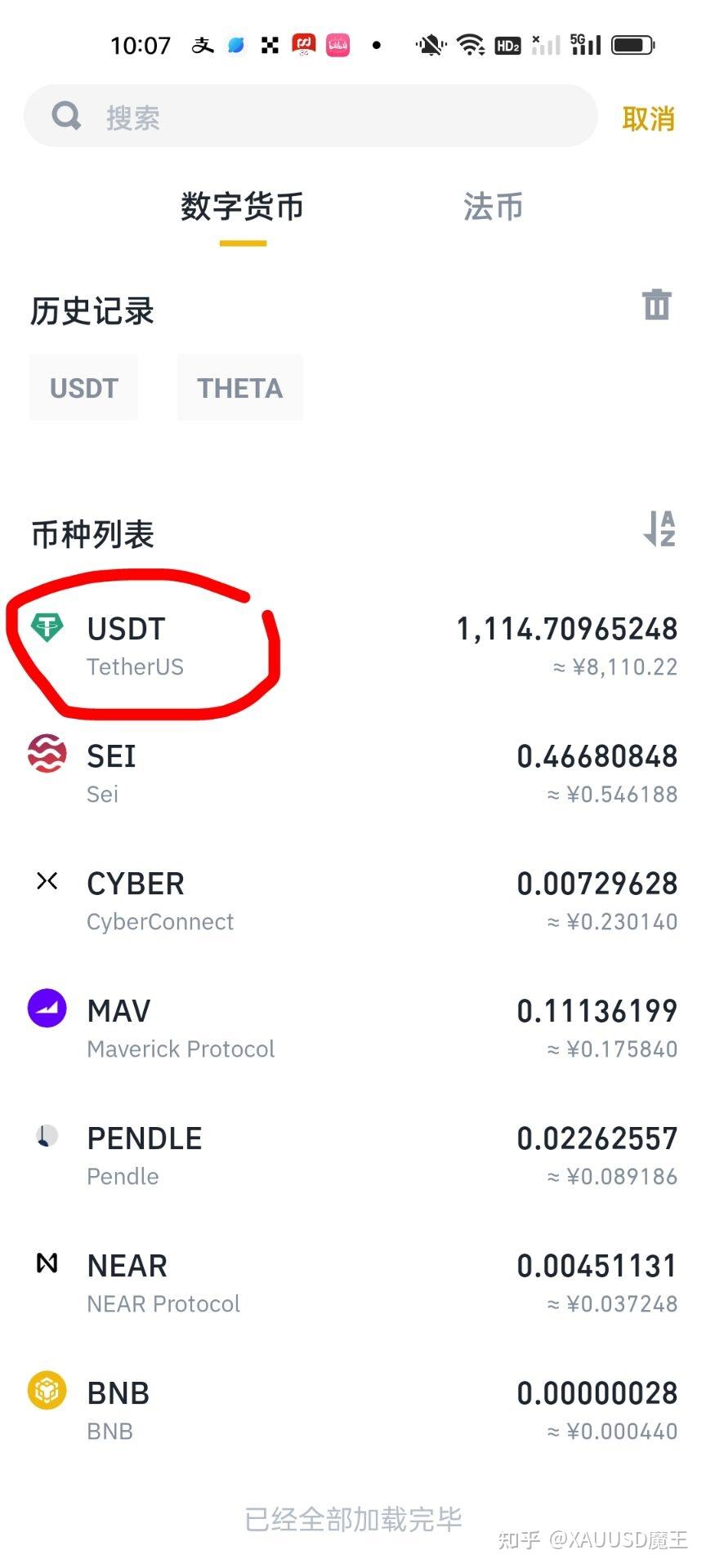Image resolution: width=706 pixels, height=1568 pixels.
Task: Click the USDT history chip
Action: click(x=83, y=387)
